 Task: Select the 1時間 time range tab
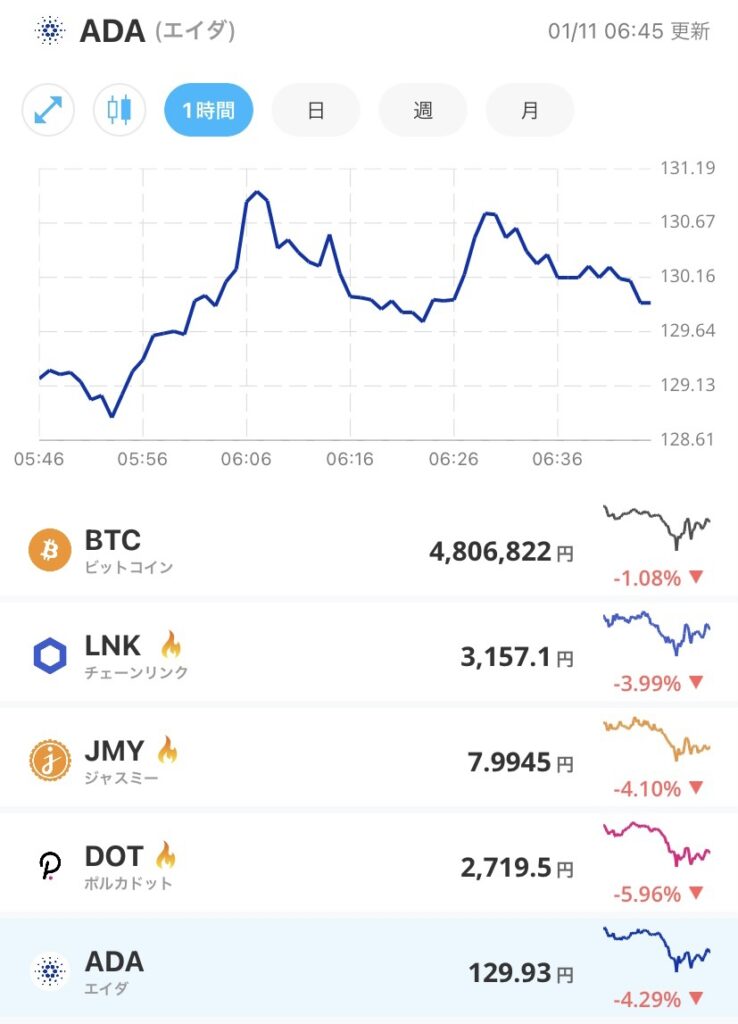tap(208, 110)
